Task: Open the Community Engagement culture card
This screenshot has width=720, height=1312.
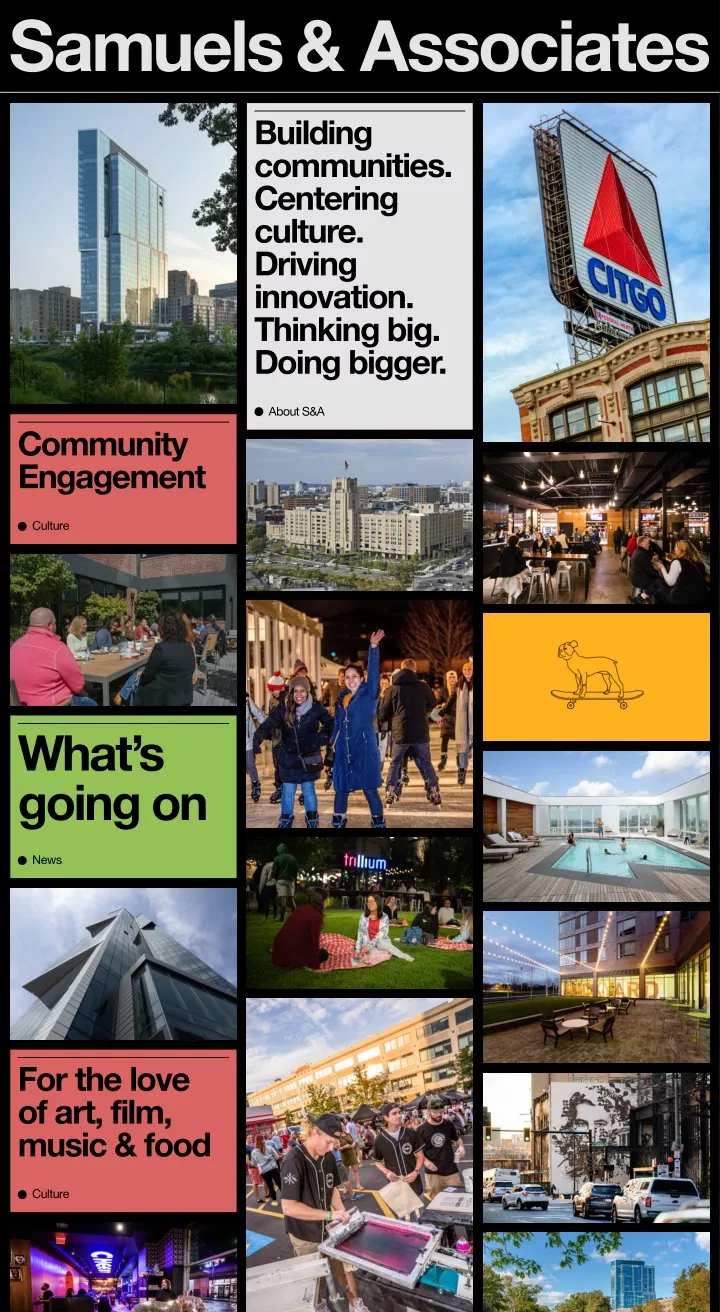Action: coord(123,479)
